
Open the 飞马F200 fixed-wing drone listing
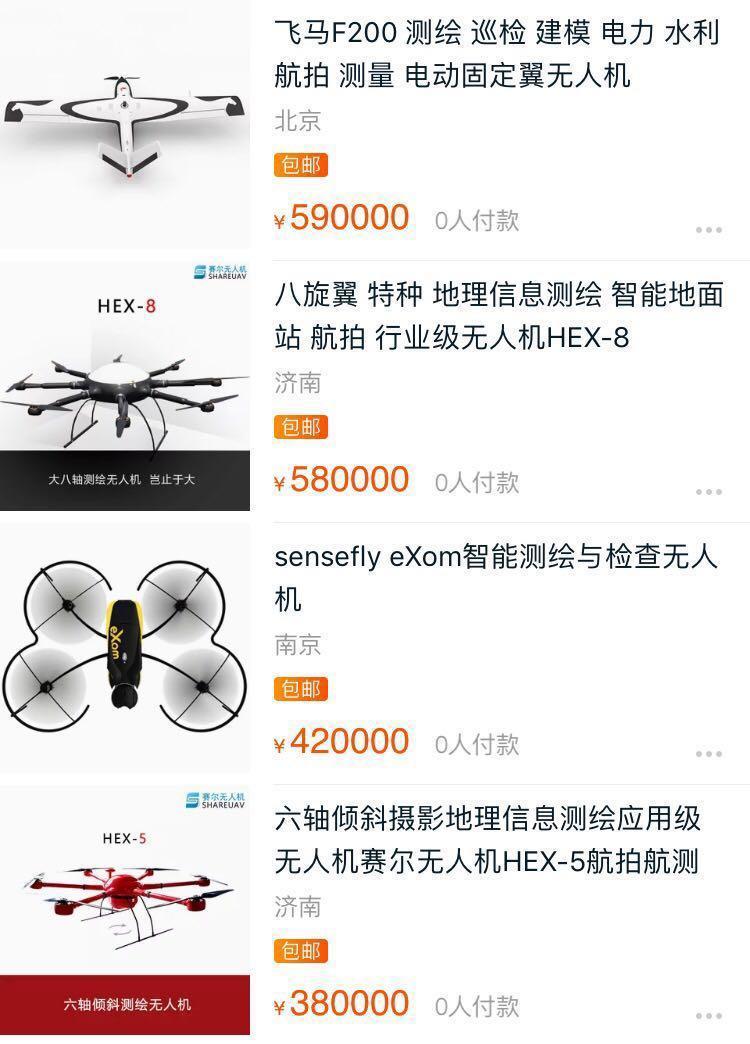point(495,54)
